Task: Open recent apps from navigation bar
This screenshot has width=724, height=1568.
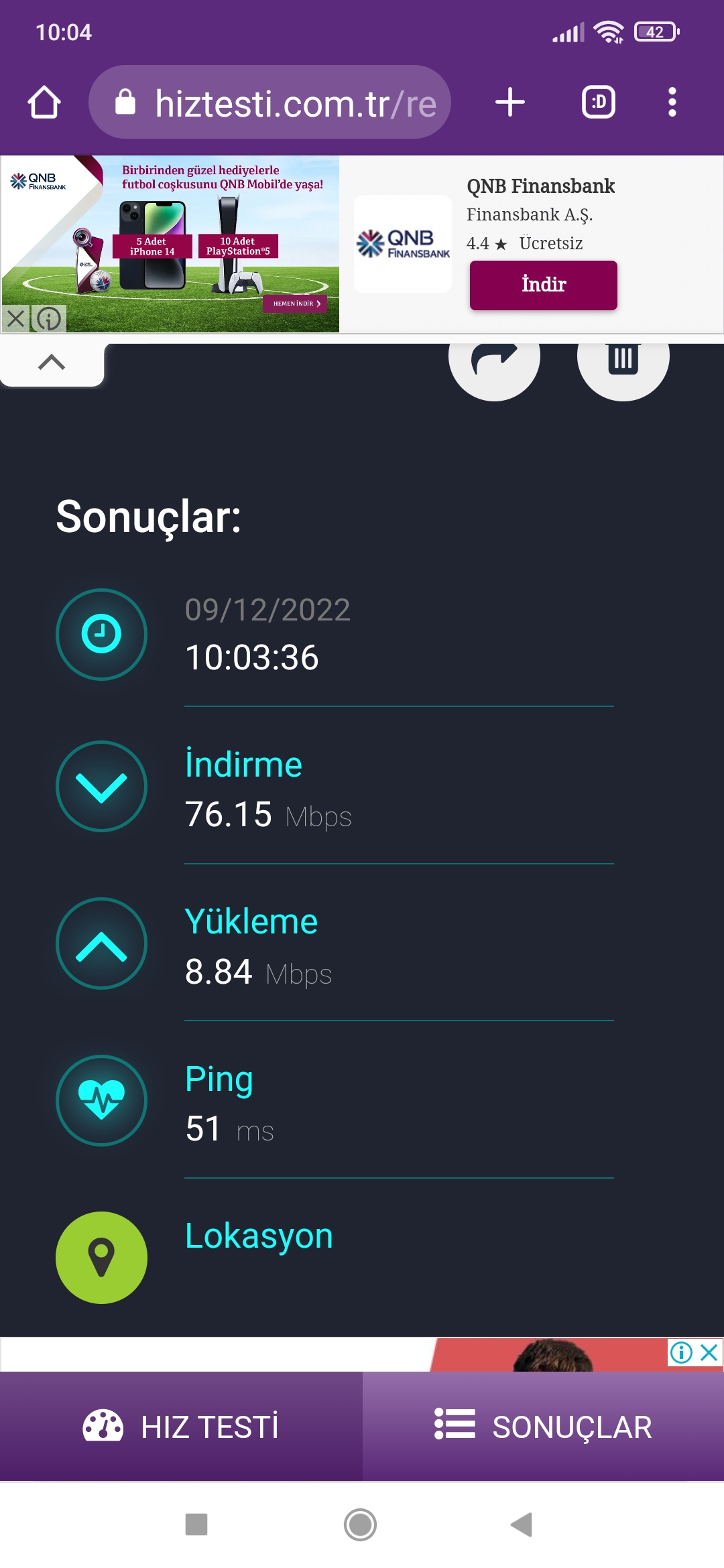Action: point(196,1524)
